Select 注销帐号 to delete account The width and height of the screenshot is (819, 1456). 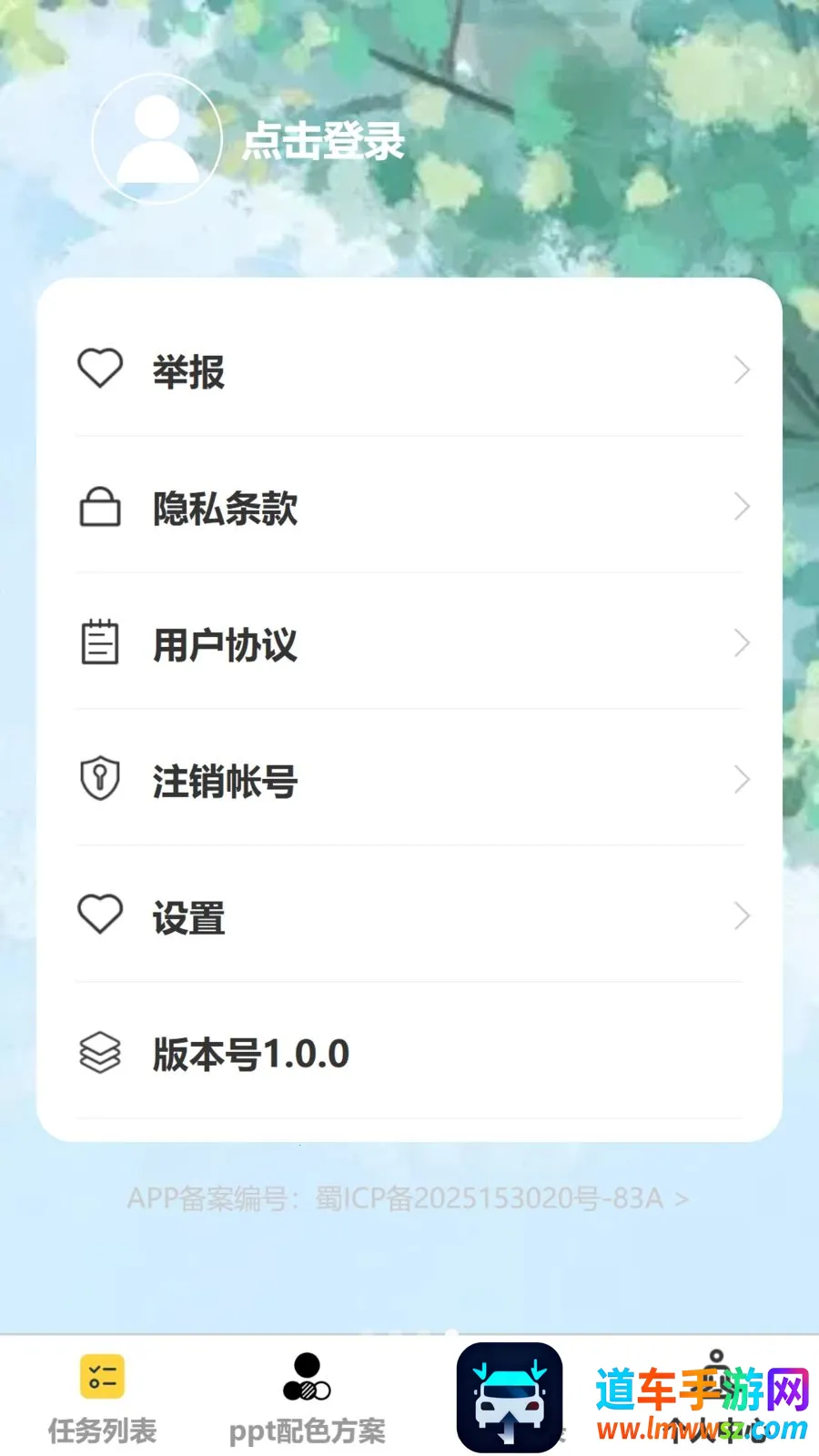409,780
